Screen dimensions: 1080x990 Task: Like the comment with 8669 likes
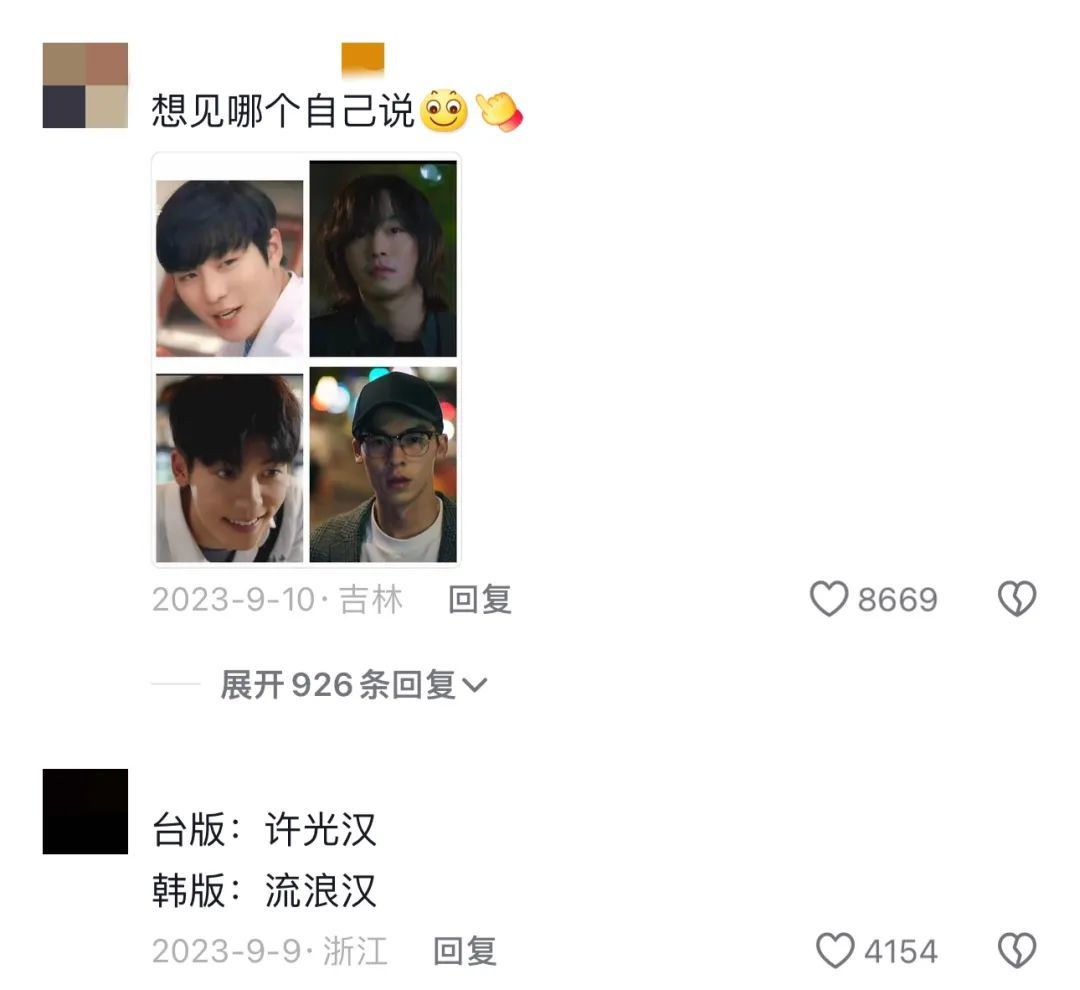[829, 599]
